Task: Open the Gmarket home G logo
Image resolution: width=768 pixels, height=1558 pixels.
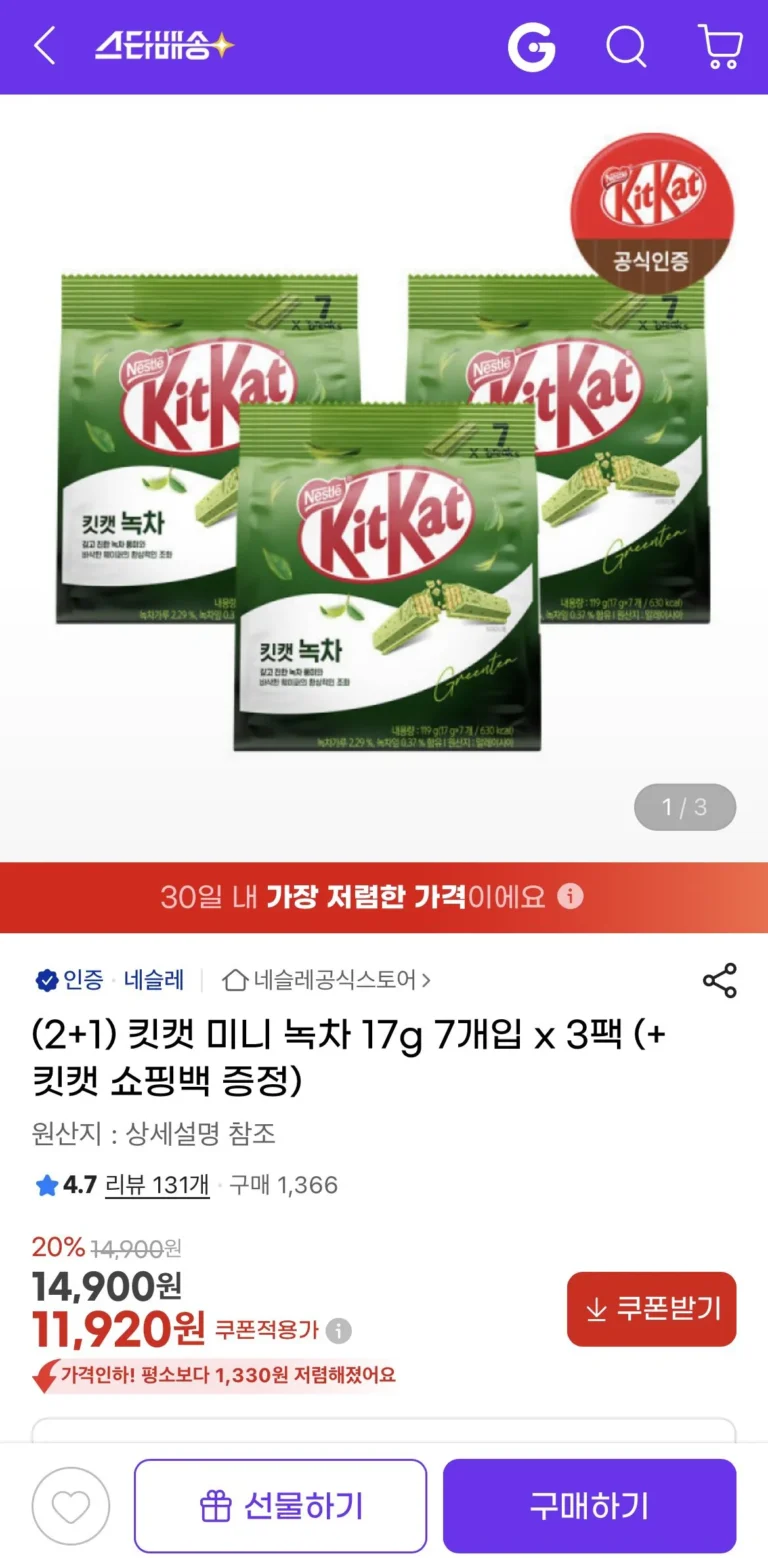Action: (x=531, y=47)
